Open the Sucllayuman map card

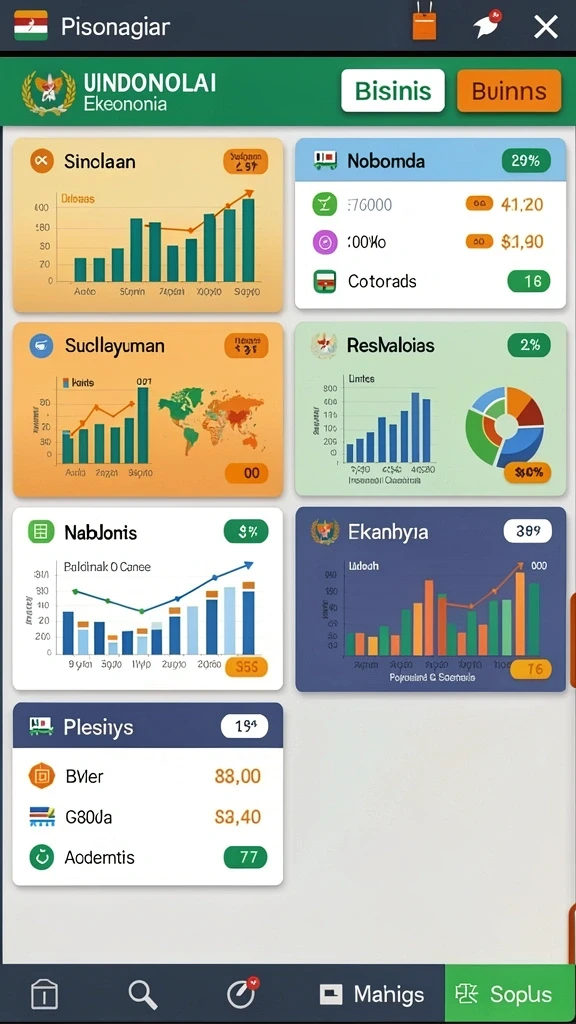click(x=148, y=409)
